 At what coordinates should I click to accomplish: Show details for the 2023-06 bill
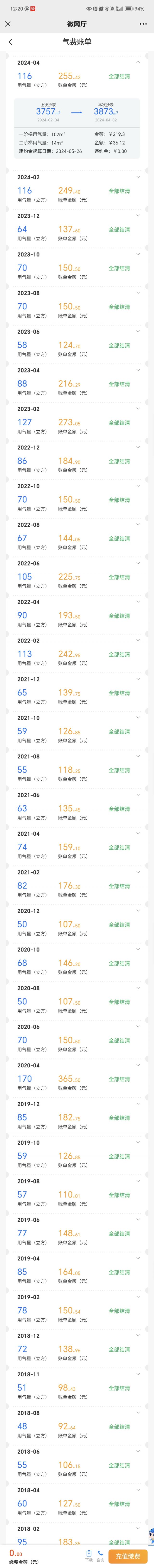(x=138, y=332)
